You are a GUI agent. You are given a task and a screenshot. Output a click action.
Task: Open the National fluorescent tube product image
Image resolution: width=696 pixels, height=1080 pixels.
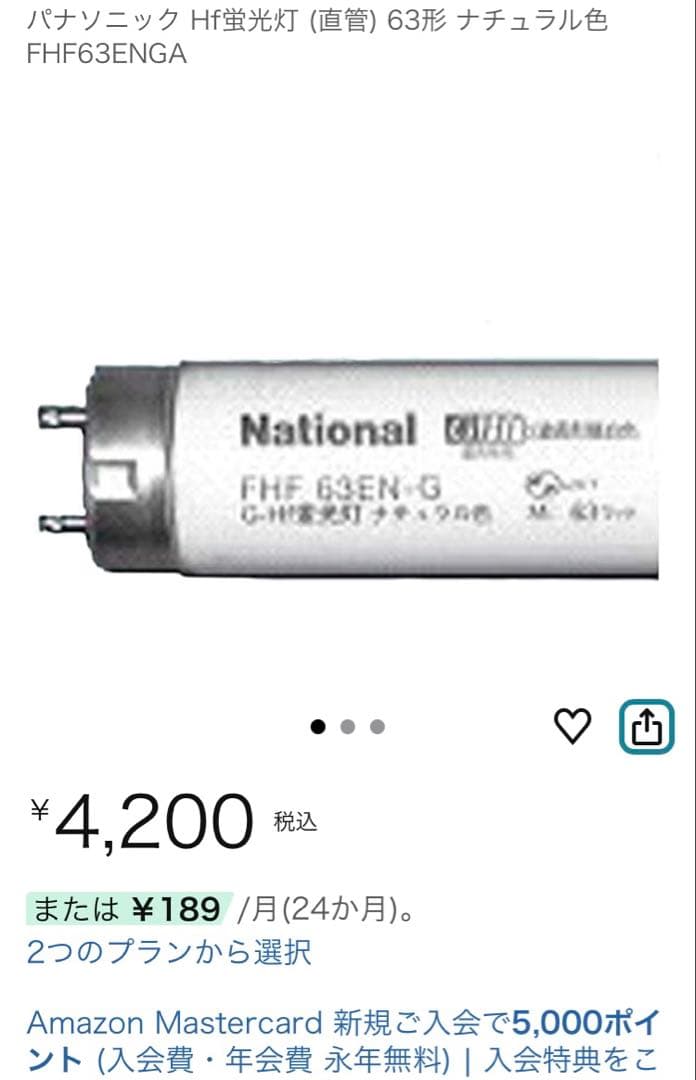[x=348, y=469]
